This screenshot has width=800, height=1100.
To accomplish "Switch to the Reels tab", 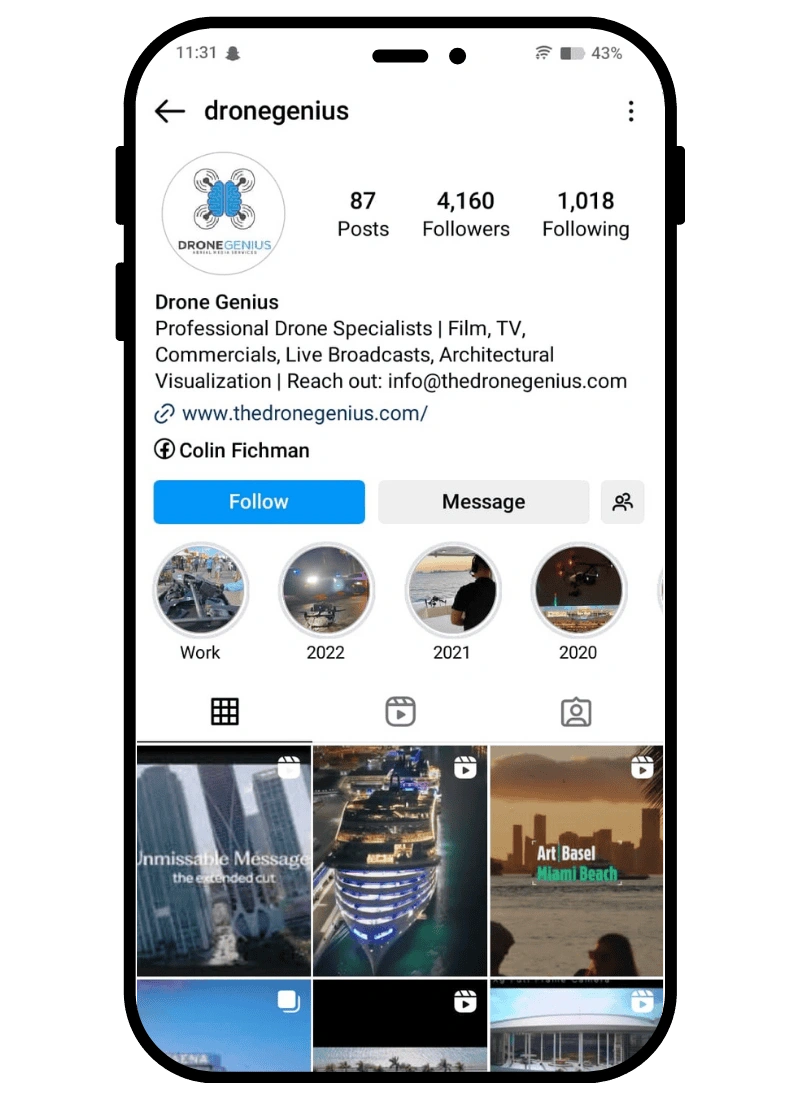I will (x=400, y=712).
